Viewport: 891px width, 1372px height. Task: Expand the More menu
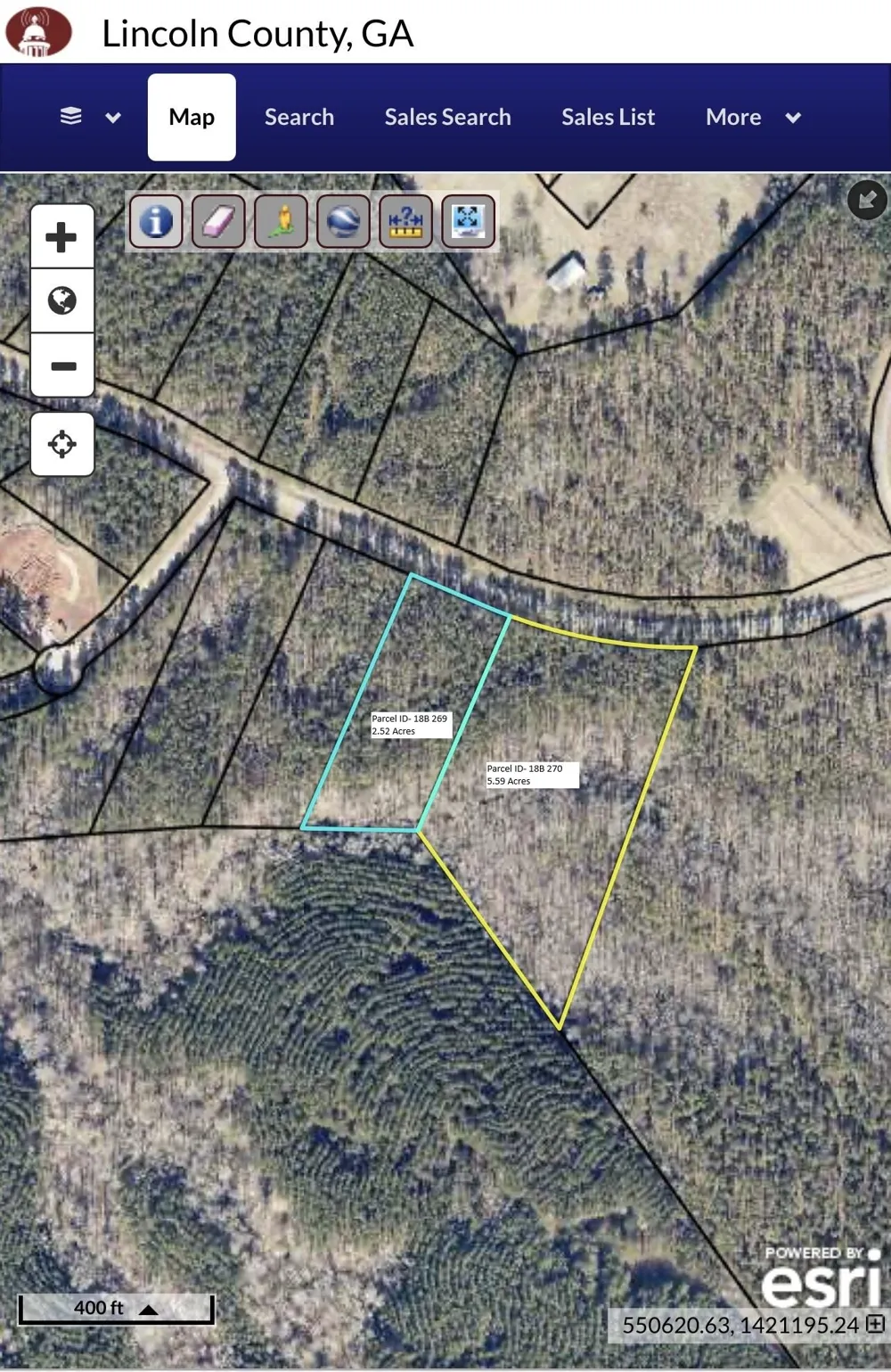(x=753, y=117)
